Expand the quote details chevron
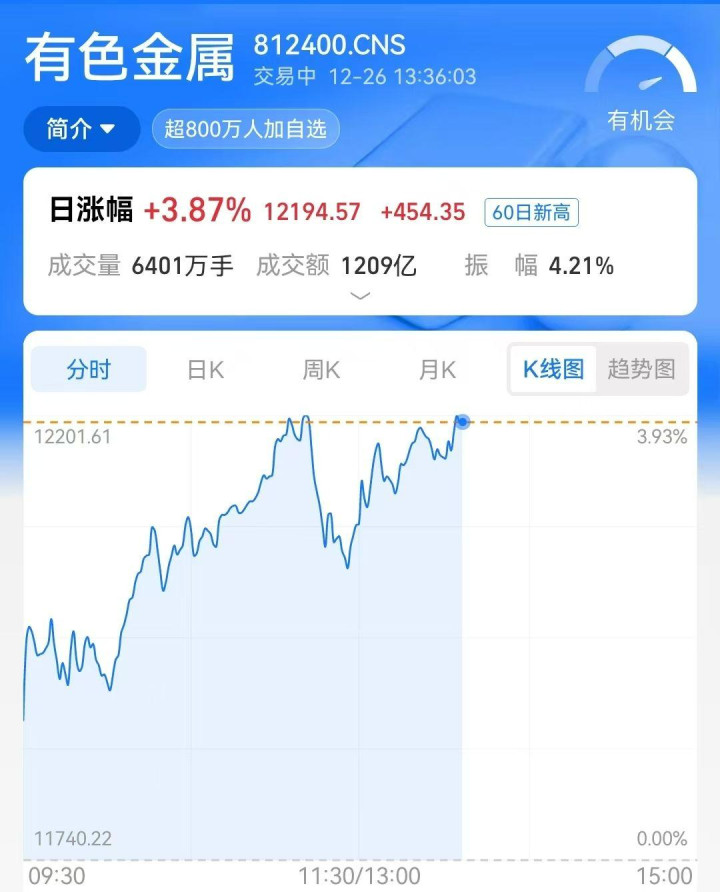 coord(360,296)
